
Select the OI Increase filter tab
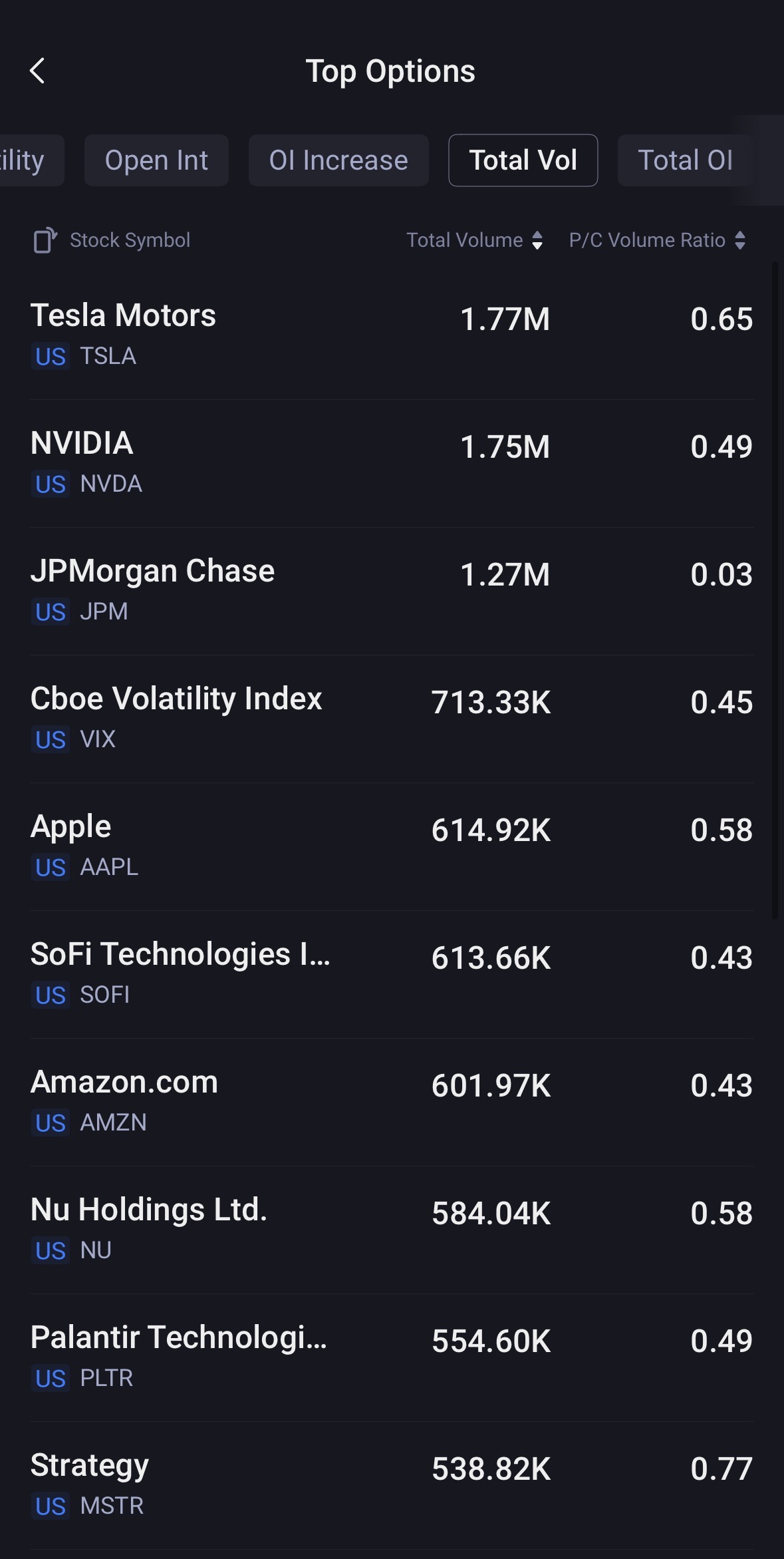pos(338,160)
